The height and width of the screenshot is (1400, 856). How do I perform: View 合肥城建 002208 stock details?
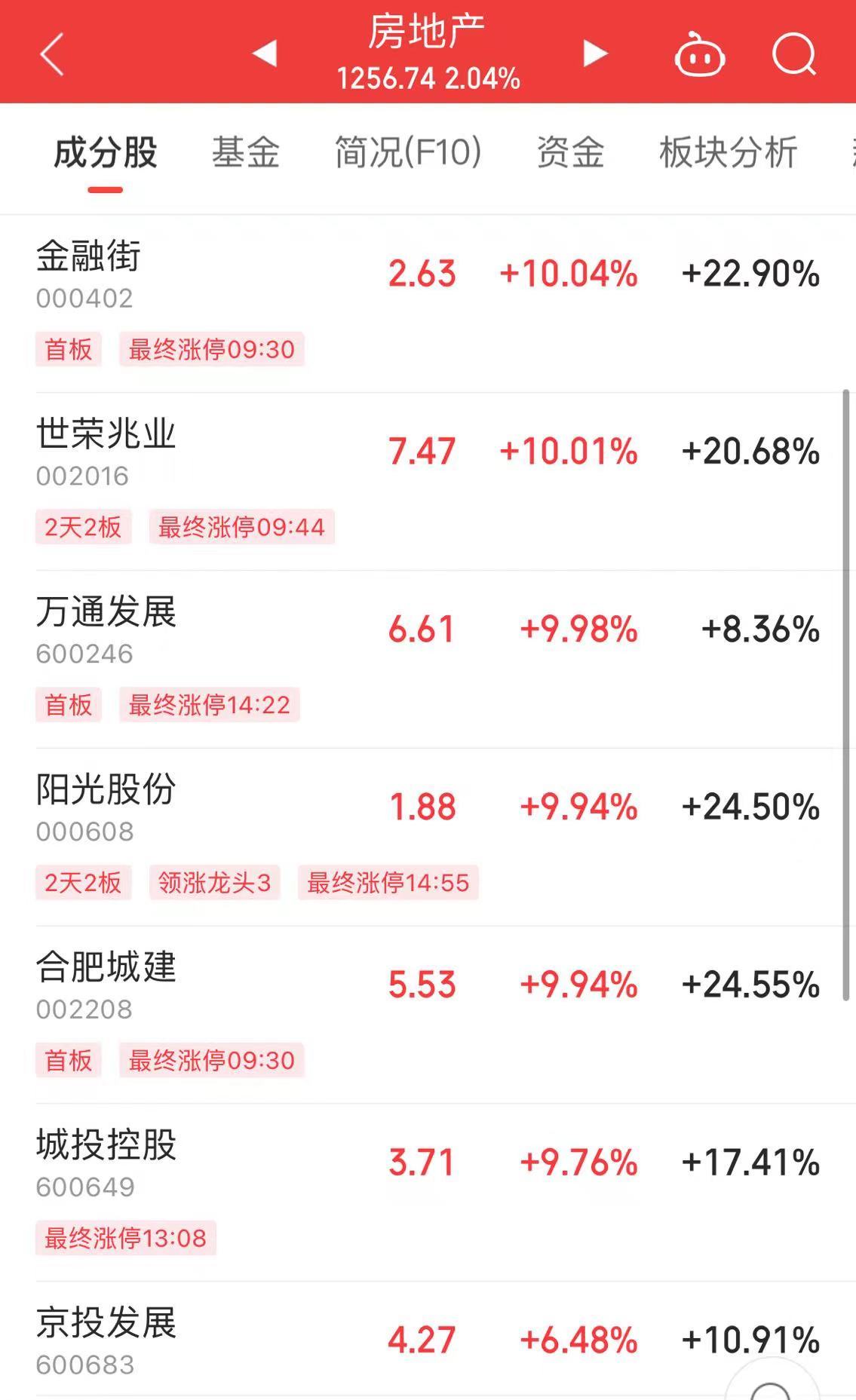[x=428, y=1016]
